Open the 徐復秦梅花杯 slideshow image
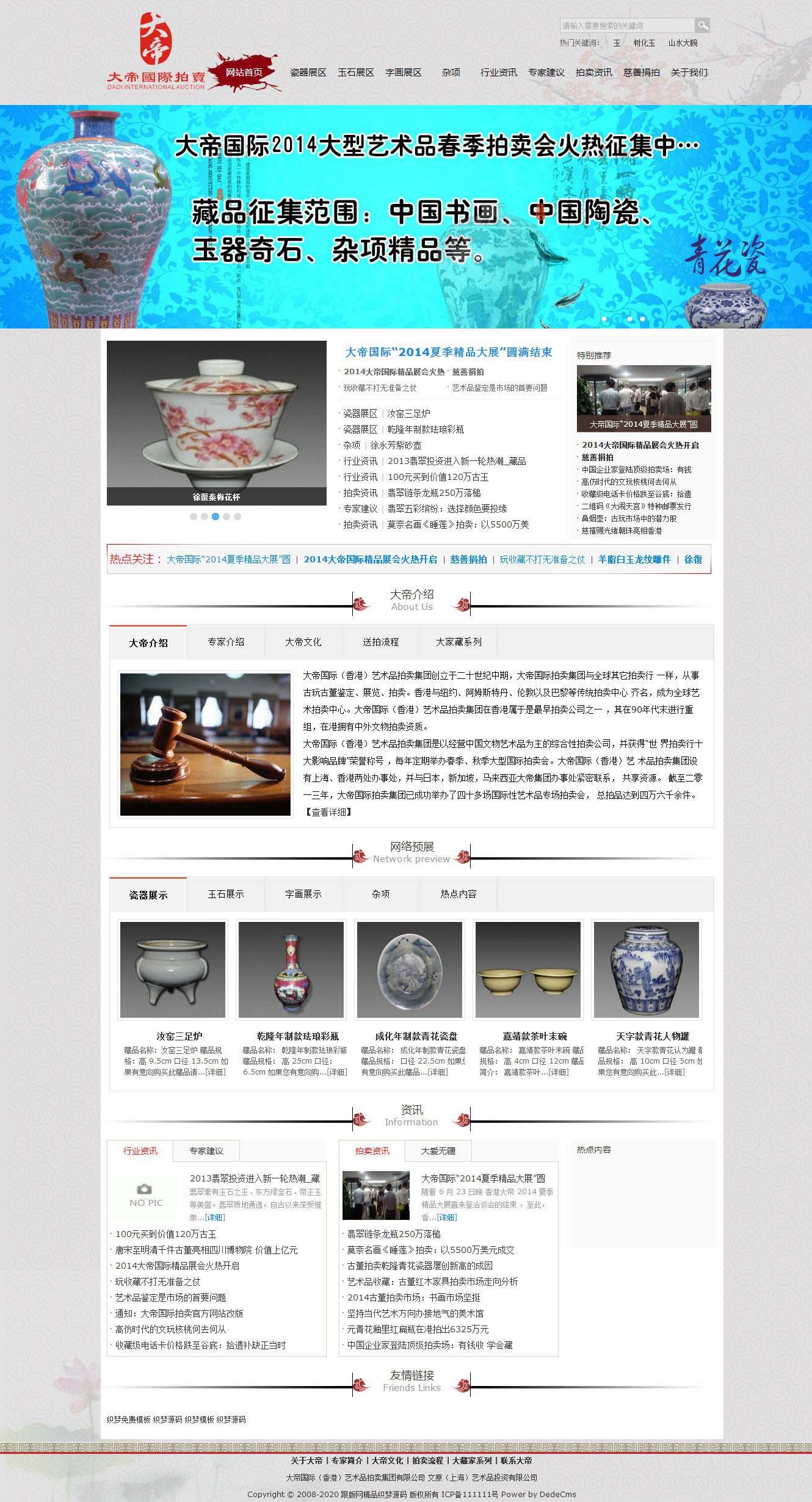This screenshot has height=1502, width=812. 217,423
